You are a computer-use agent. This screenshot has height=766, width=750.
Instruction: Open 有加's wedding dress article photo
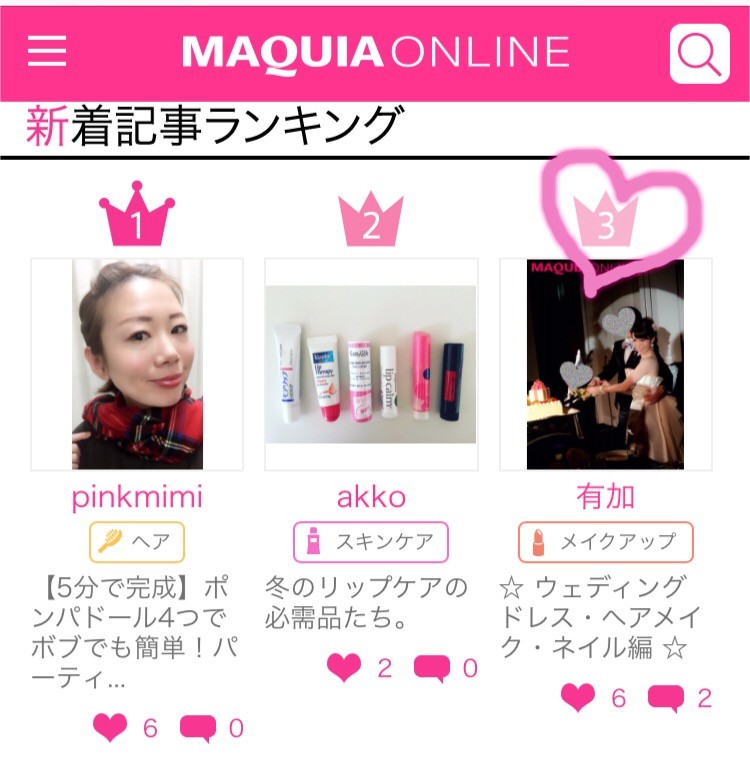[605, 365]
